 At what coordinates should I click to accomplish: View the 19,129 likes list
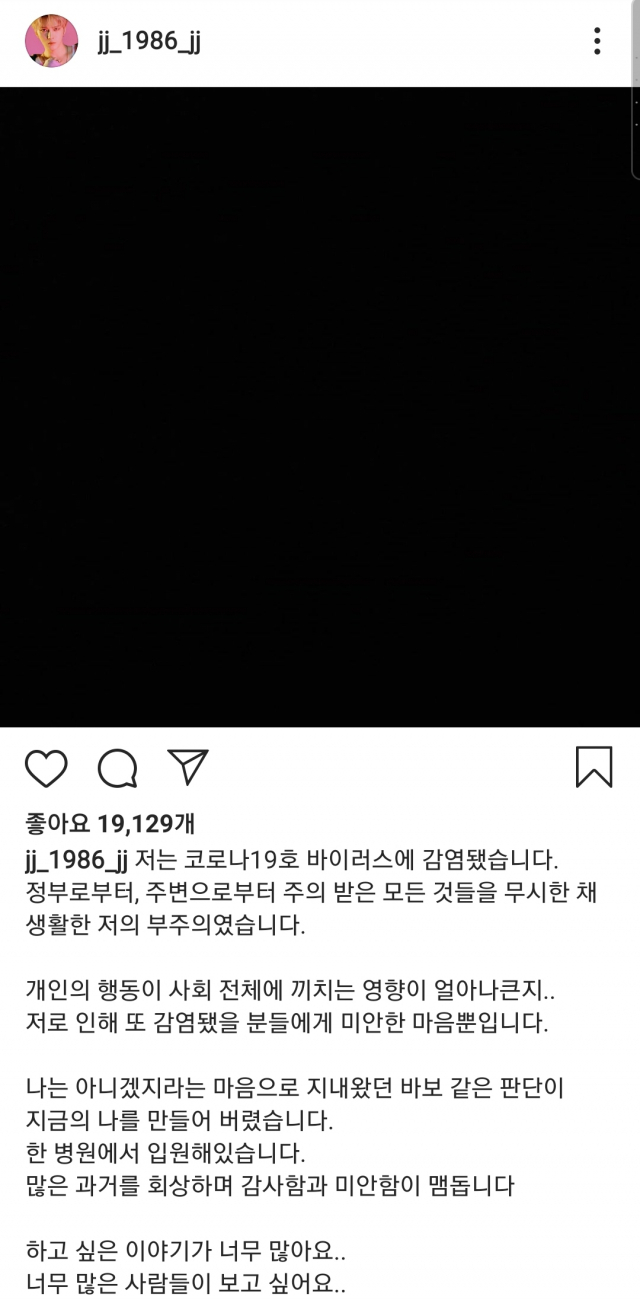pyautogui.click(x=110, y=824)
